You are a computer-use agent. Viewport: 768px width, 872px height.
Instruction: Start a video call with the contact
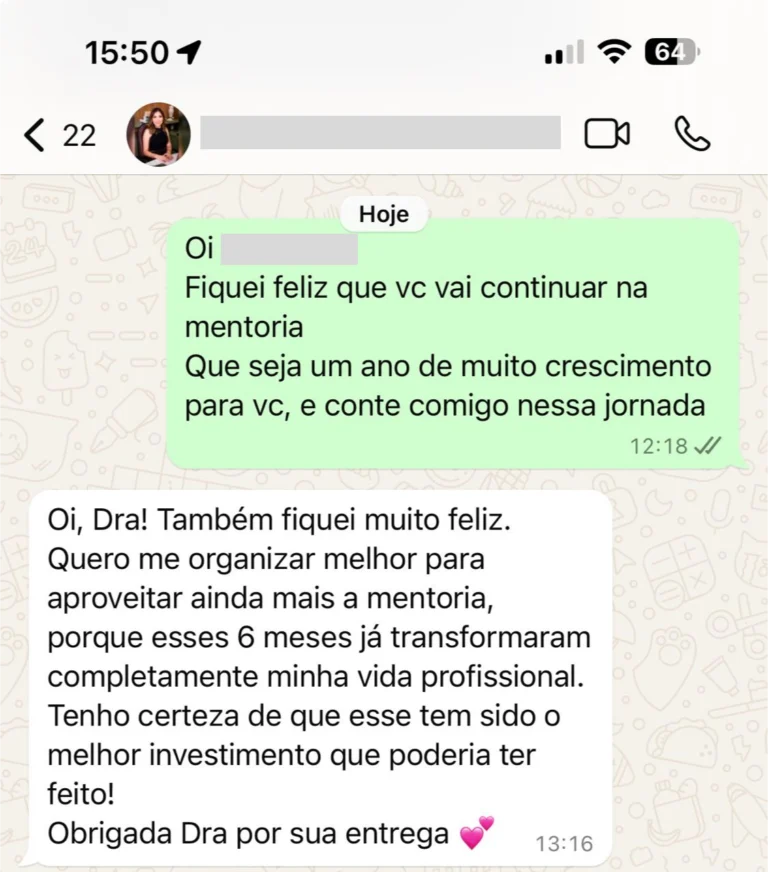click(607, 134)
